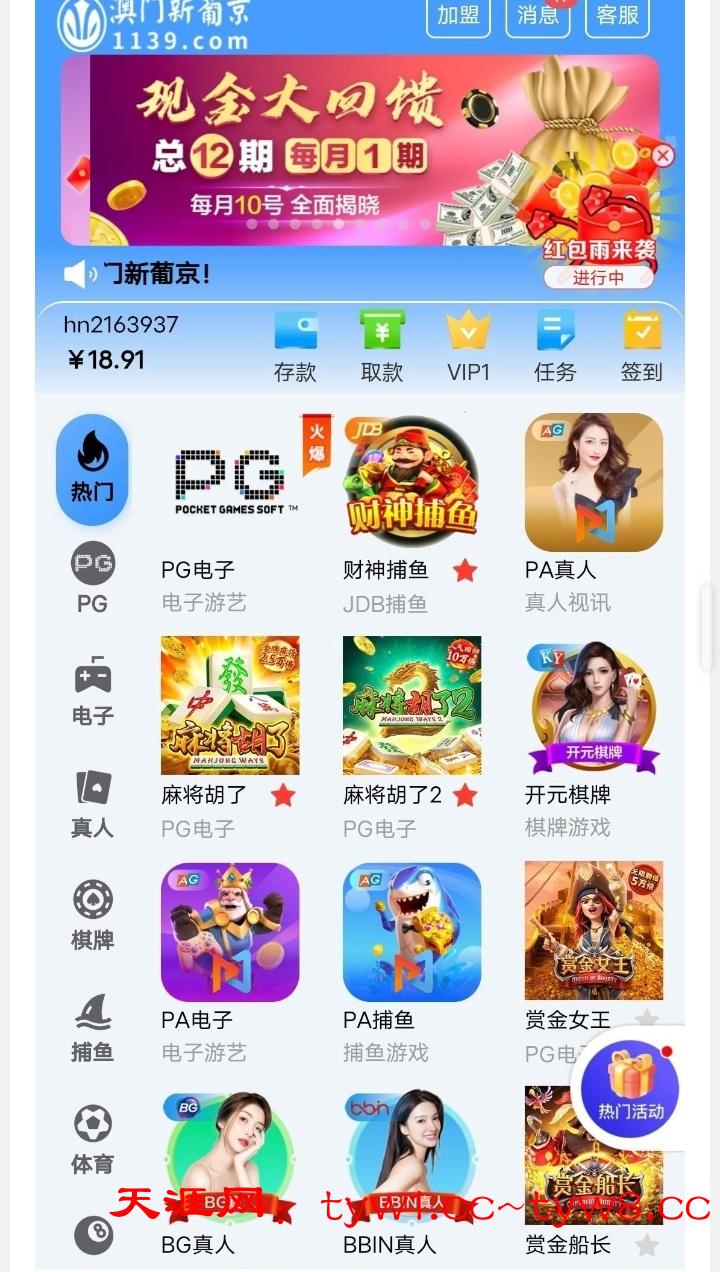The image size is (720, 1272).
Task: Switch to the 捕鱼 category
Action: coord(92,1027)
